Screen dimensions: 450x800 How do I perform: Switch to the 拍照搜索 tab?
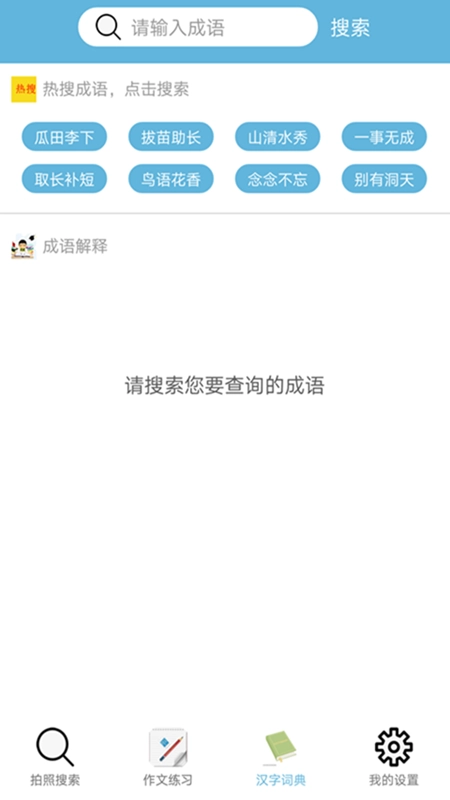coord(55,757)
